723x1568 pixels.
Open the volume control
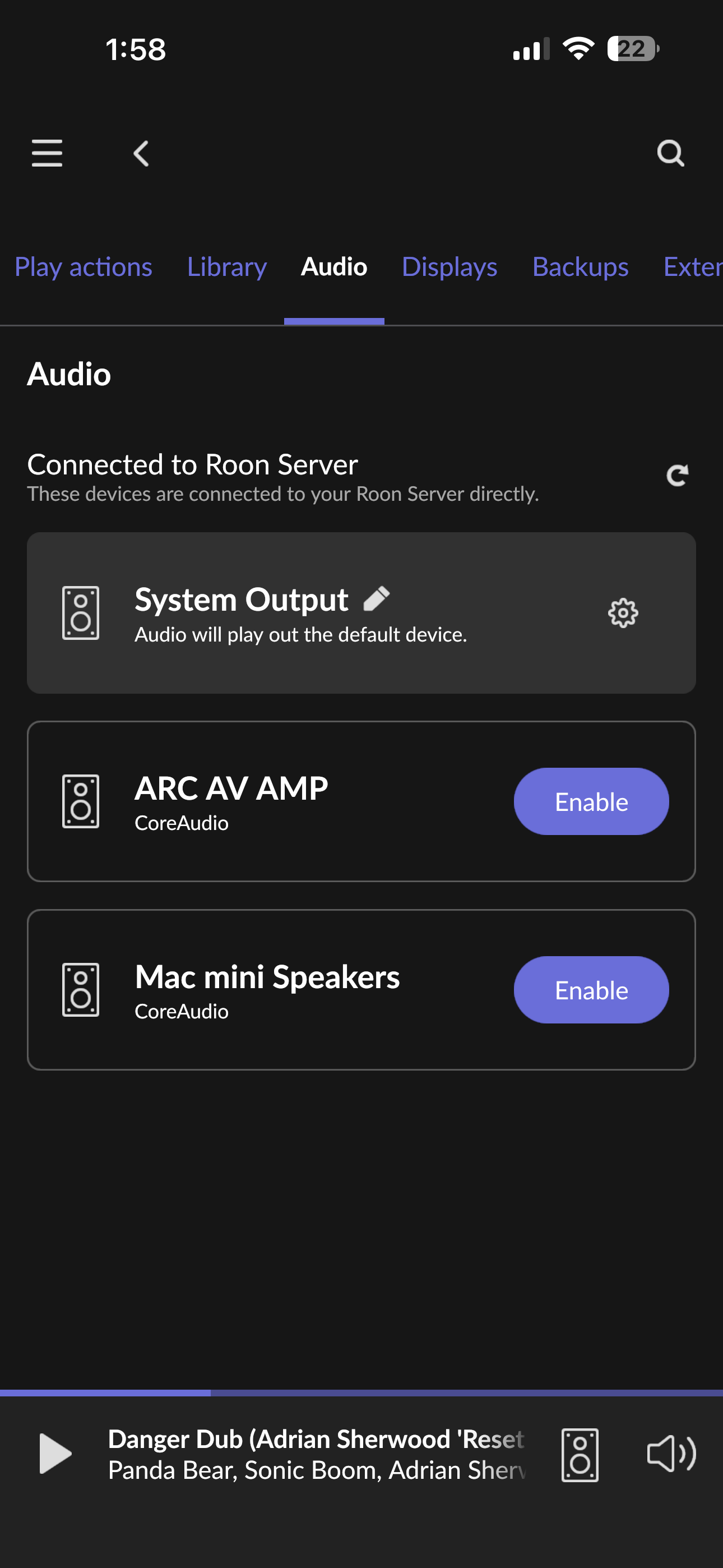coord(671,1454)
